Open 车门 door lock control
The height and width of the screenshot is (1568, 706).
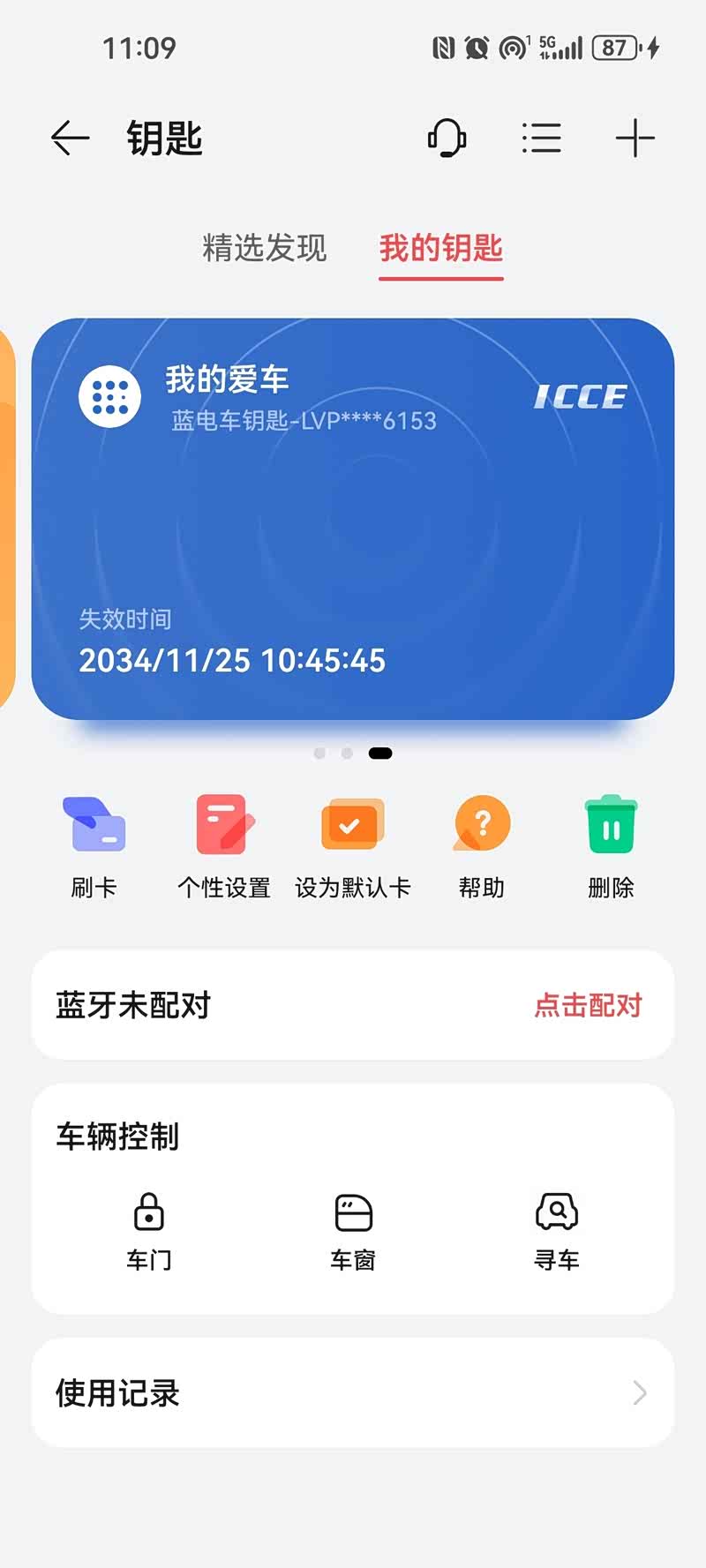pyautogui.click(x=149, y=1231)
